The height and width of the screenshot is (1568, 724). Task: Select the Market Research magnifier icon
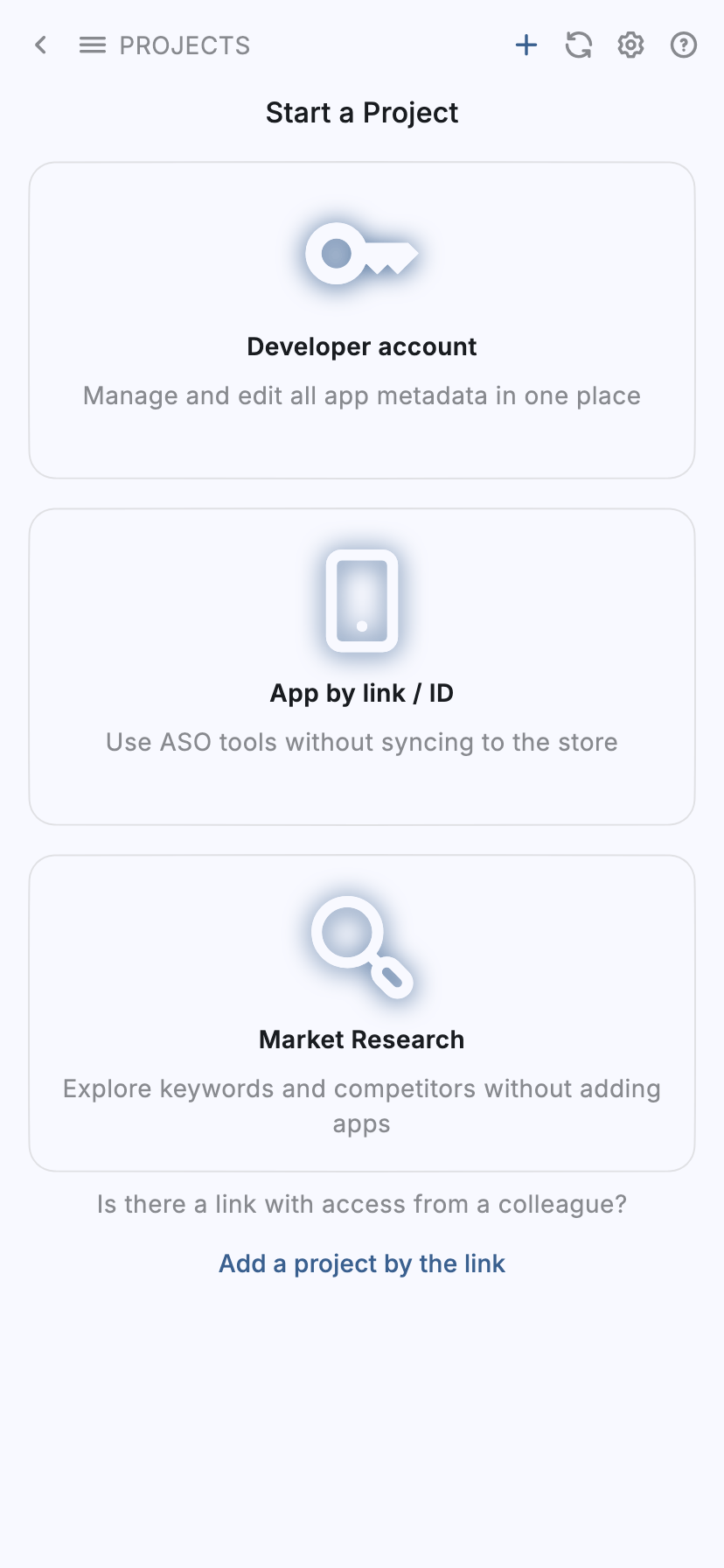point(361,947)
